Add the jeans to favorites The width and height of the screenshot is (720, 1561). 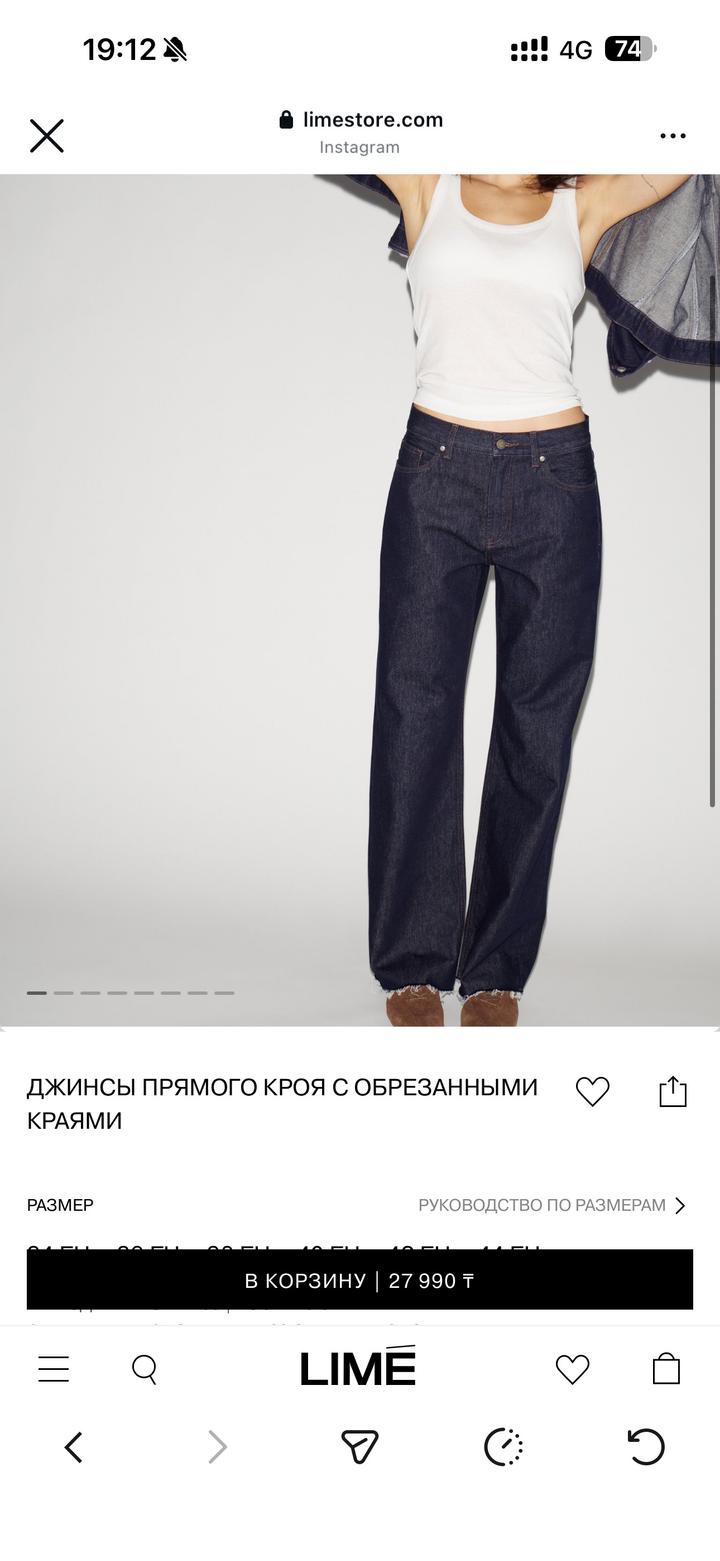(592, 1091)
